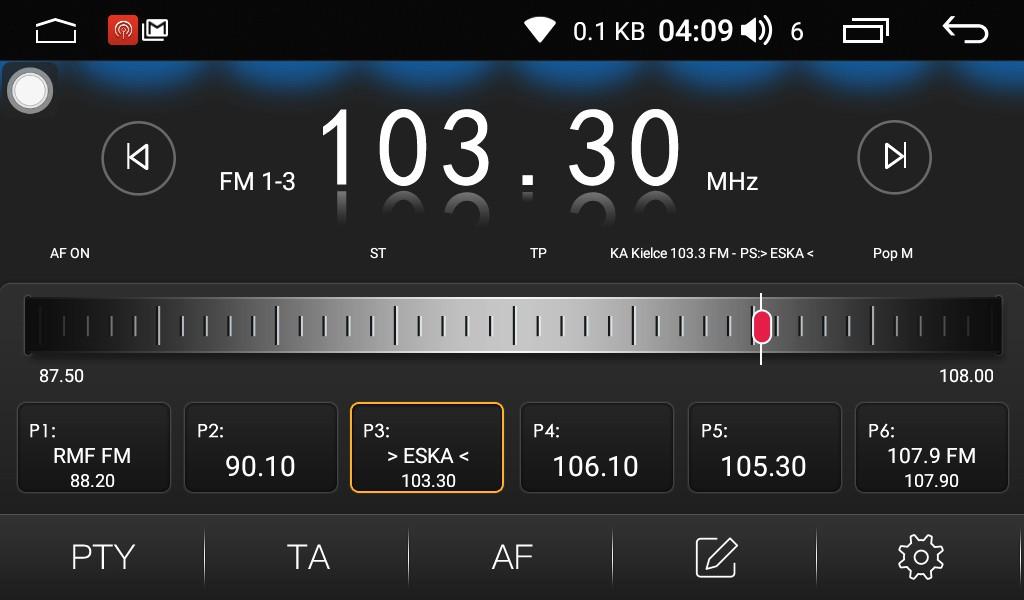The height and width of the screenshot is (600, 1024).
Task: Open the PTY program type option
Action: point(102,557)
